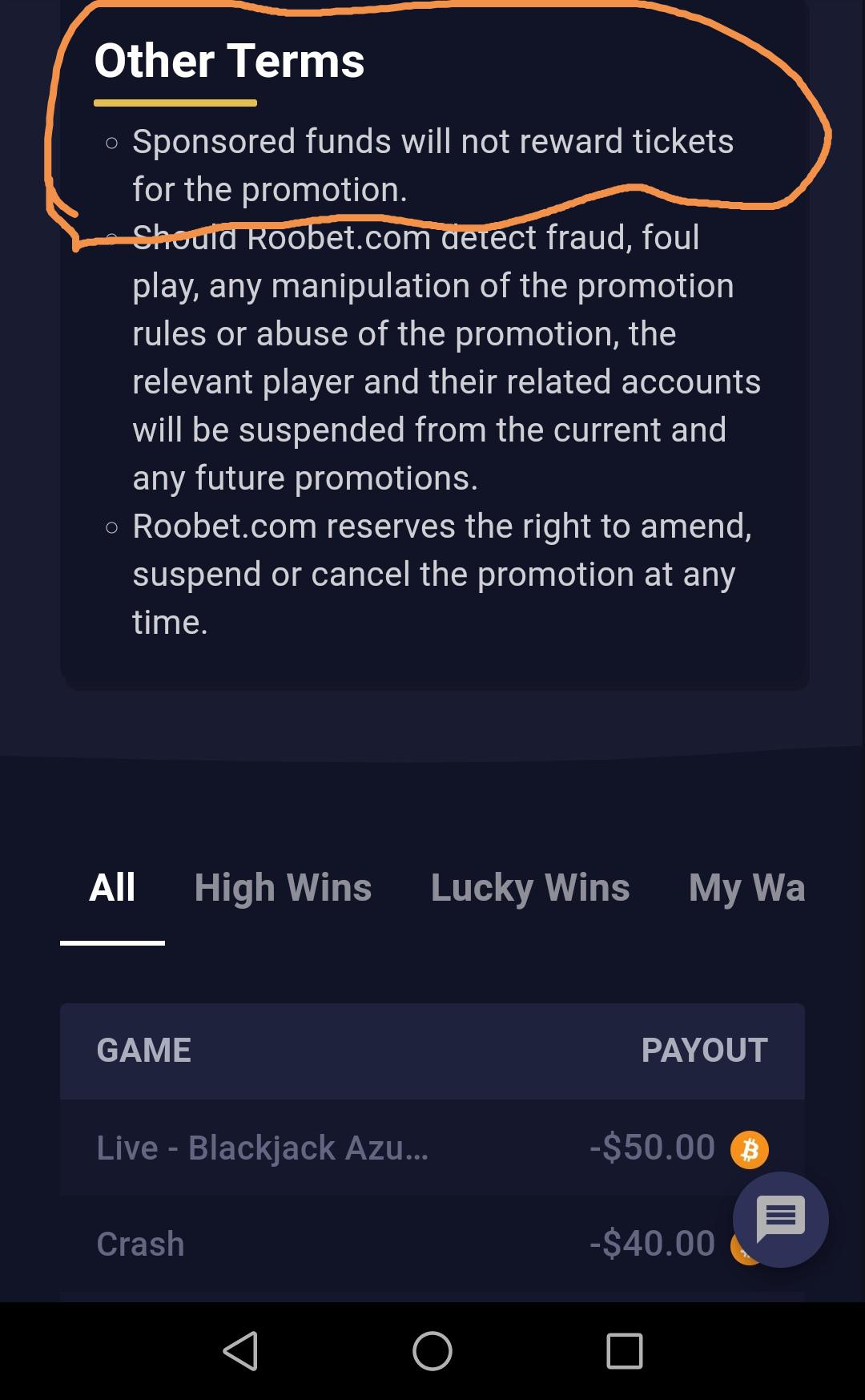Open the live chat support bubble
This screenshot has width=865, height=1400.
780,1219
